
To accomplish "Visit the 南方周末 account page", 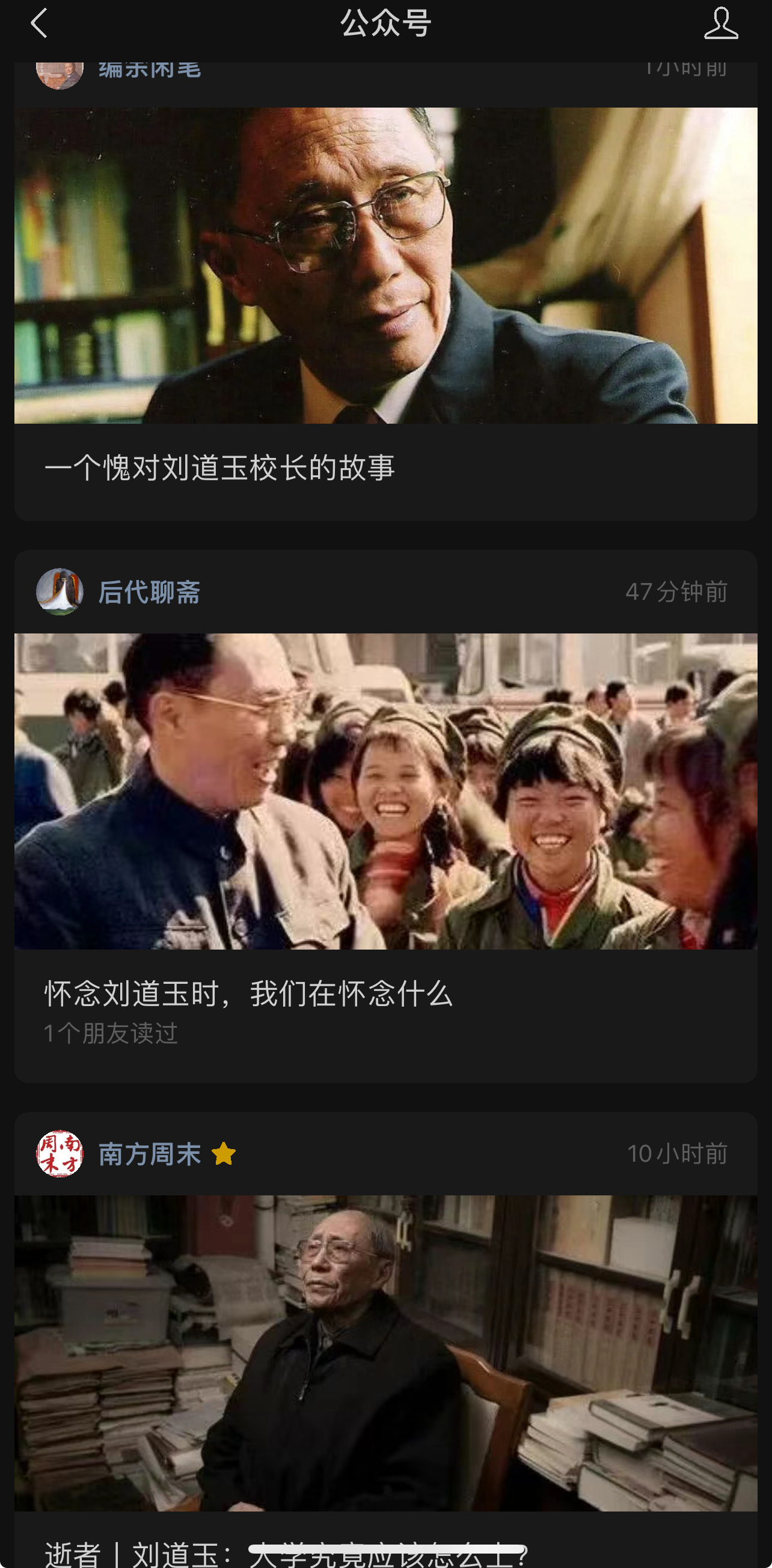I will pyautogui.click(x=149, y=1154).
